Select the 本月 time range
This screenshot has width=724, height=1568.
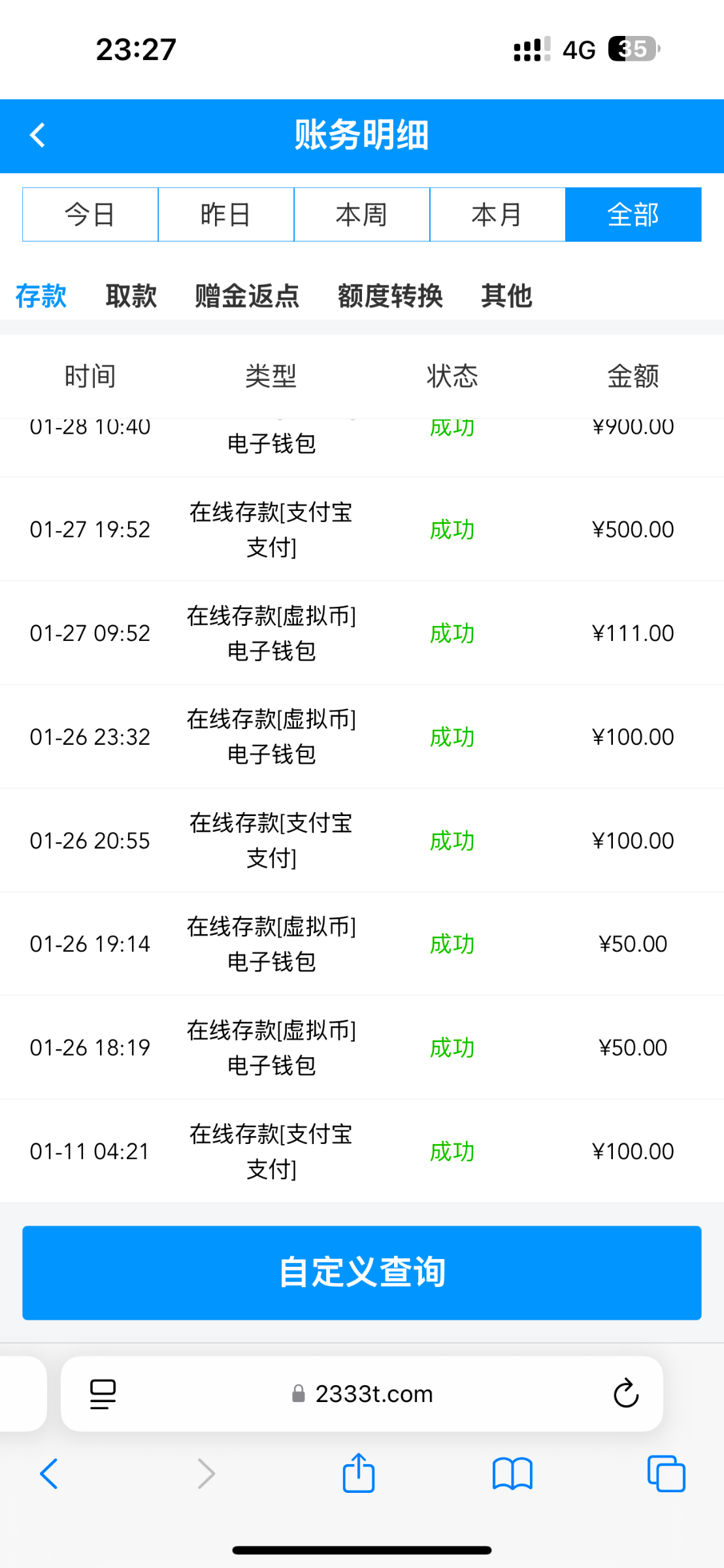tap(497, 214)
